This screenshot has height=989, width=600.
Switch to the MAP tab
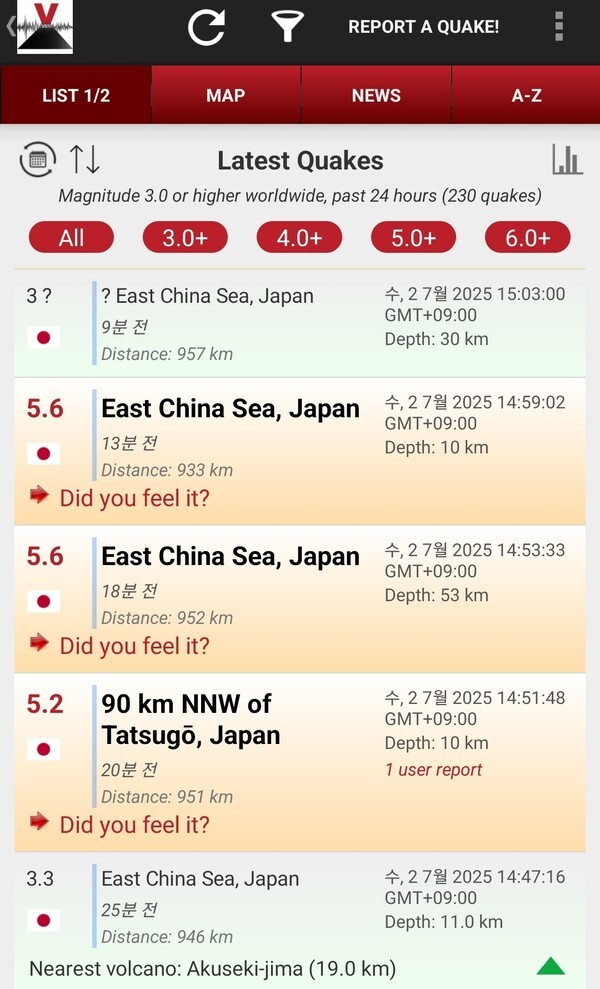tap(225, 95)
